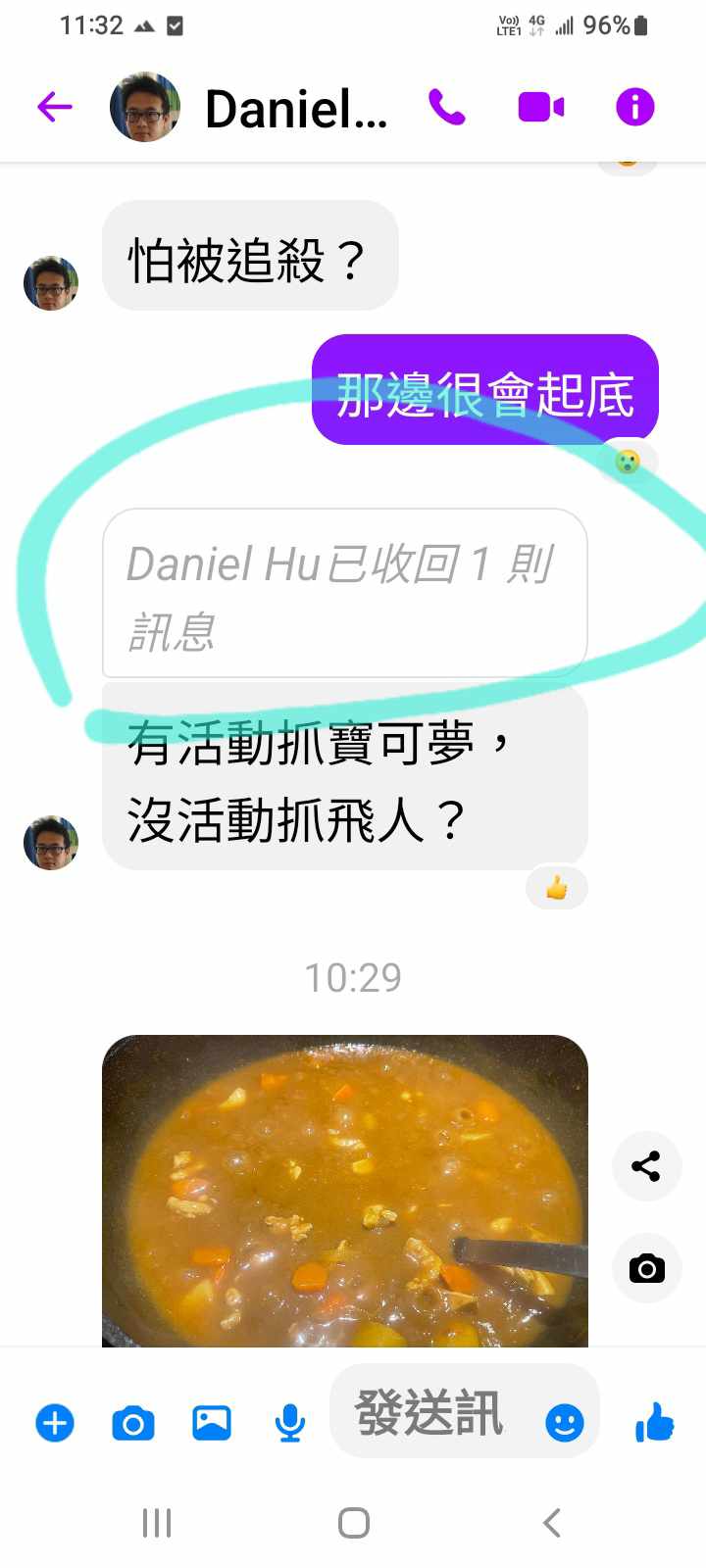
Task: Open camera from the message bar
Action: [x=133, y=1423]
